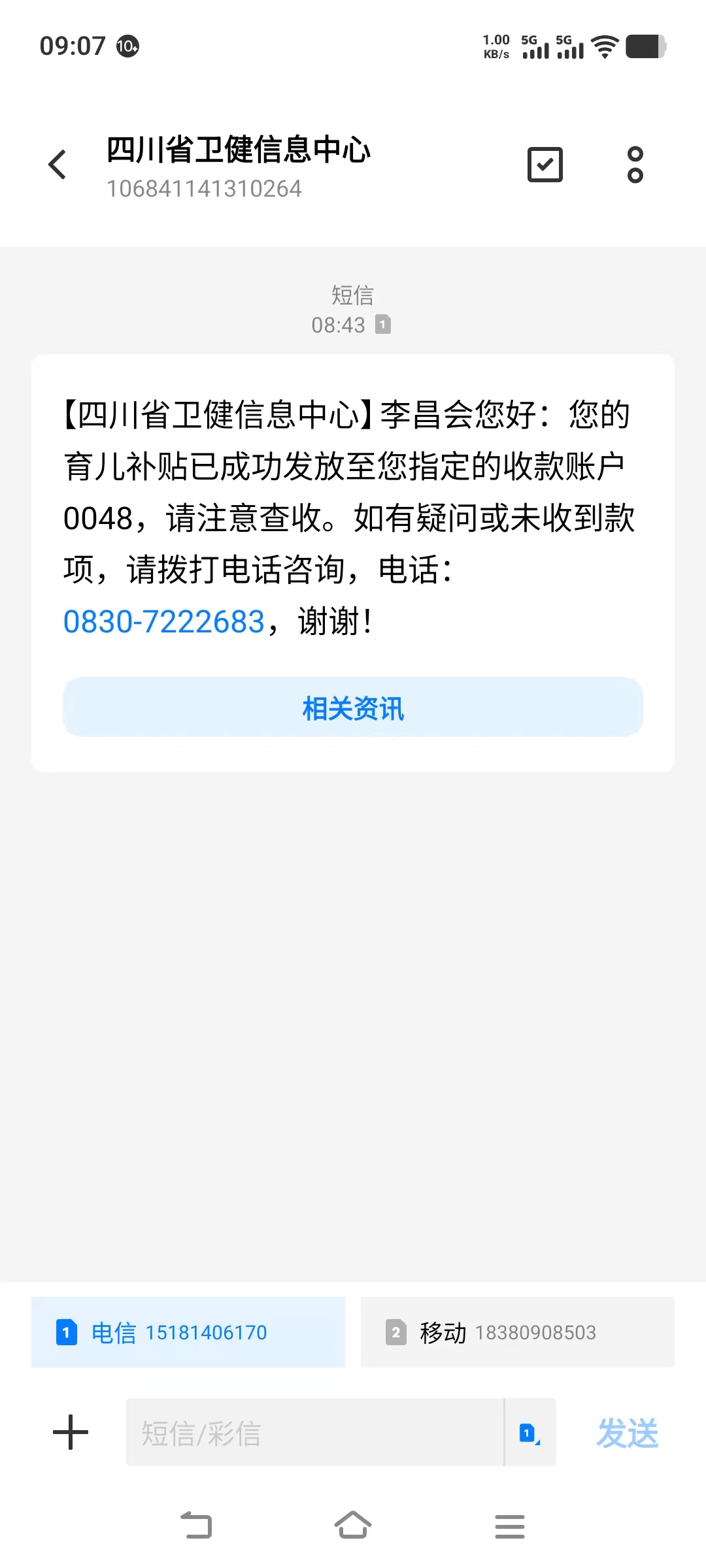
Task: Open the recent apps menu button
Action: tap(509, 1526)
